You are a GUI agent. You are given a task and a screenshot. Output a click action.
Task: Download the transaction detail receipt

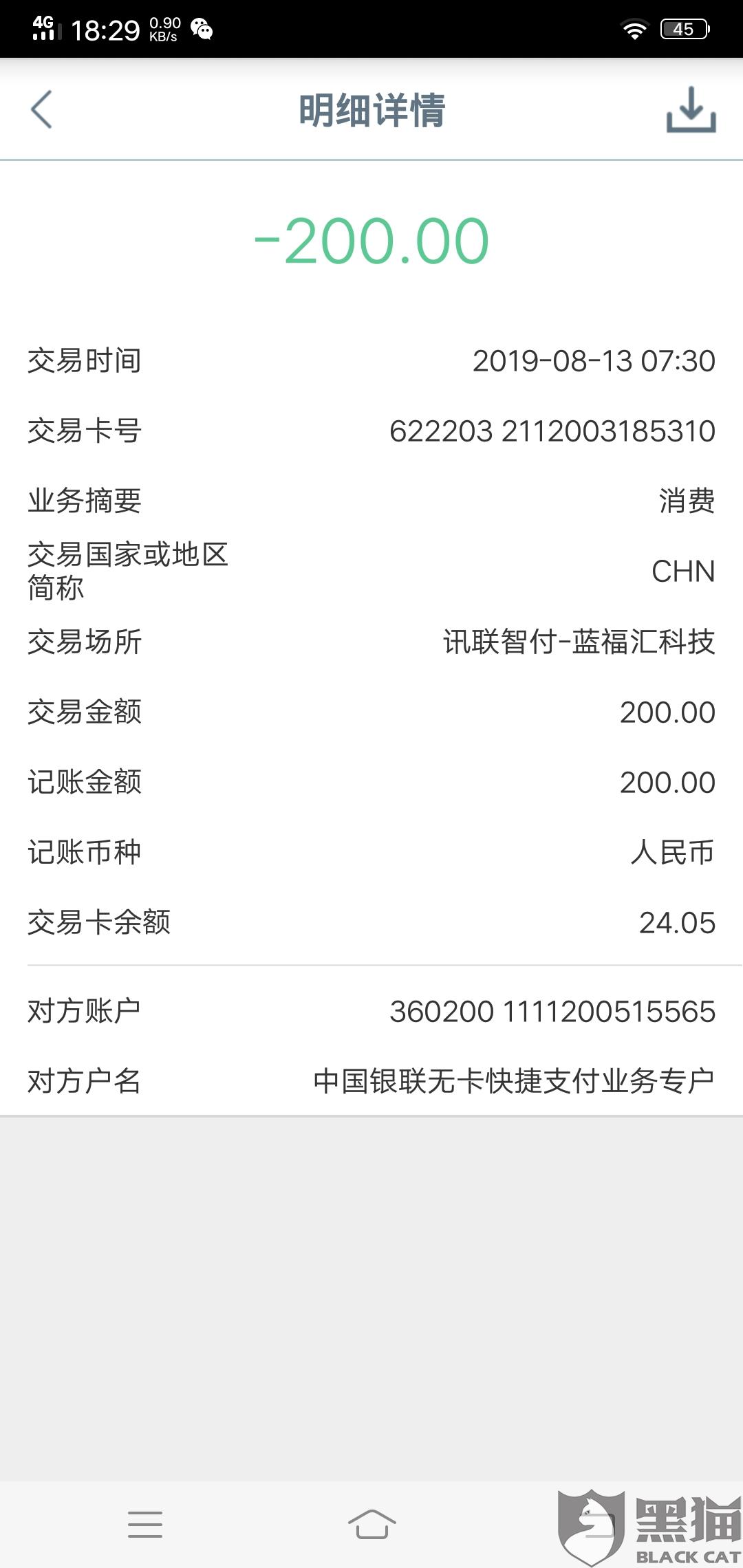coord(691,109)
